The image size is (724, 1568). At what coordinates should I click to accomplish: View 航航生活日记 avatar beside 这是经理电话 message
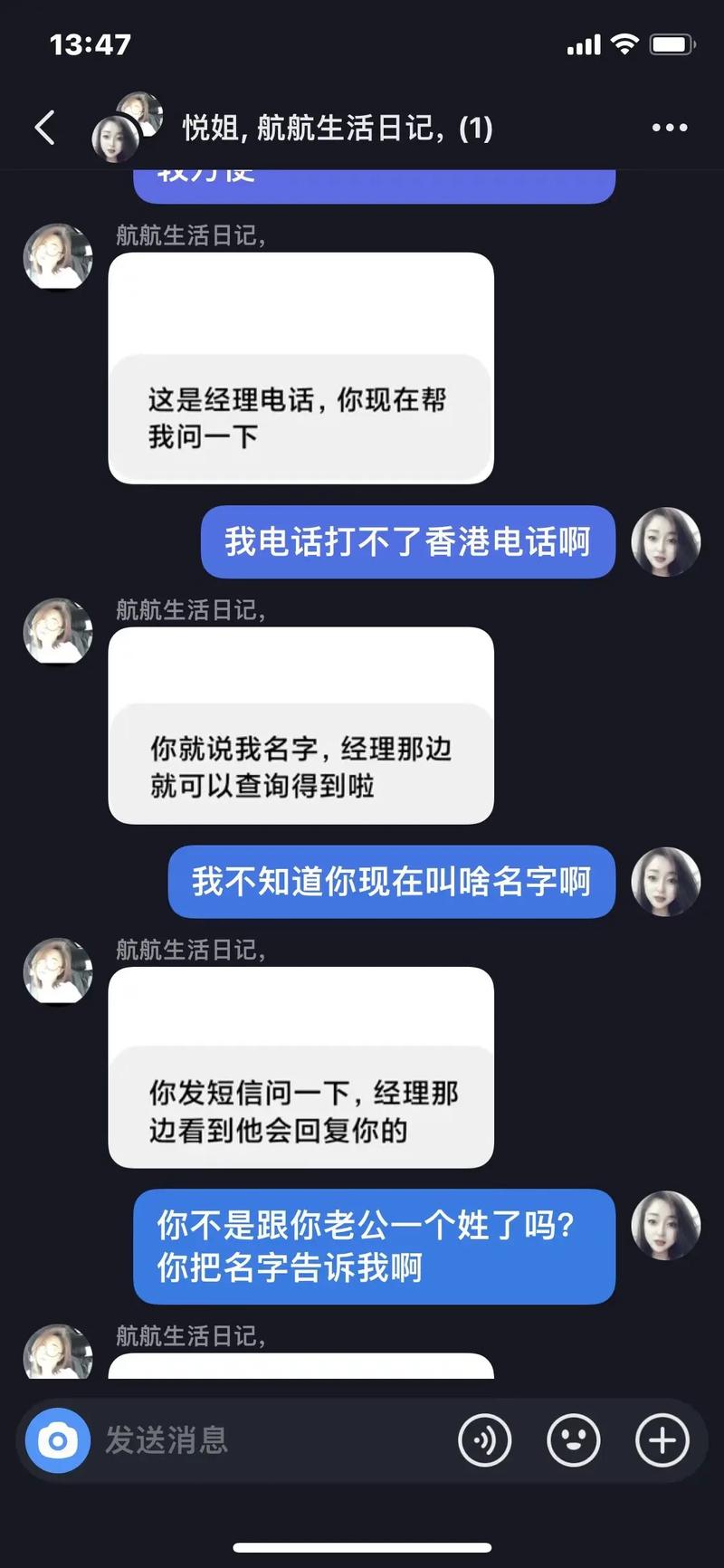pyautogui.click(x=58, y=258)
